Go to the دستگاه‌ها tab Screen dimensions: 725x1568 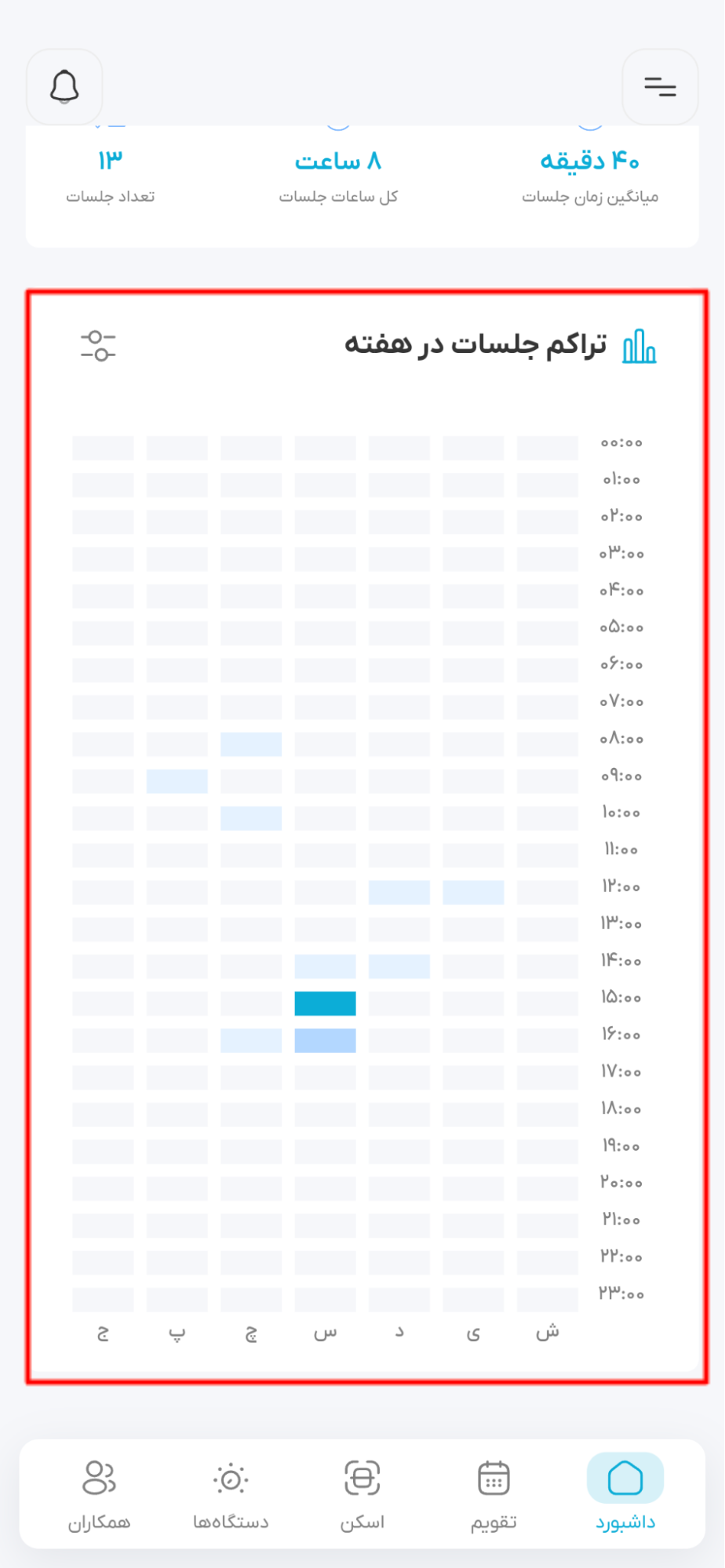[231, 1493]
